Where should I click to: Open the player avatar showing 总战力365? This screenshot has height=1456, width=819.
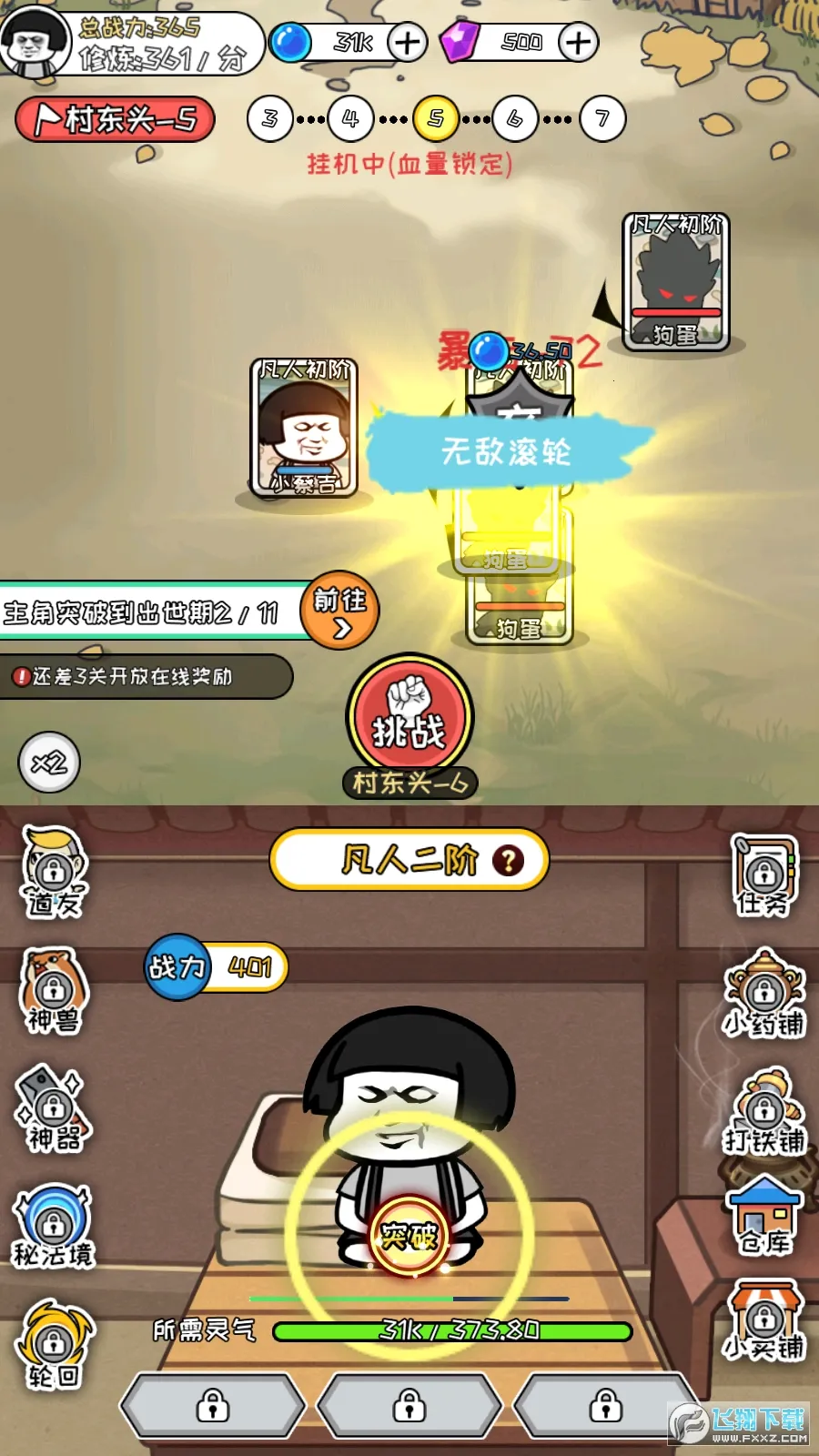(x=38, y=43)
